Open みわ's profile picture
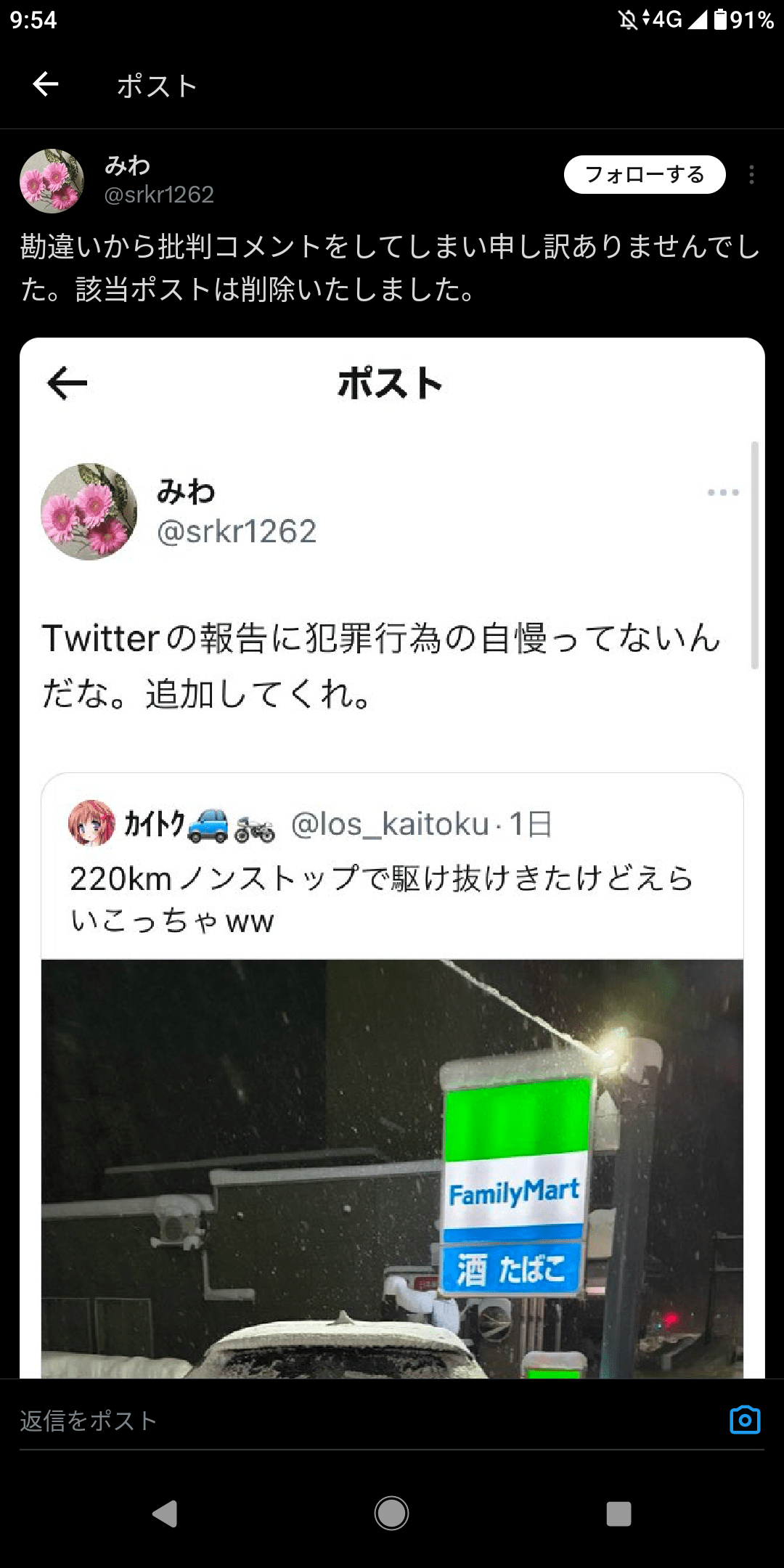The height and width of the screenshot is (1568, 784). tap(52, 181)
